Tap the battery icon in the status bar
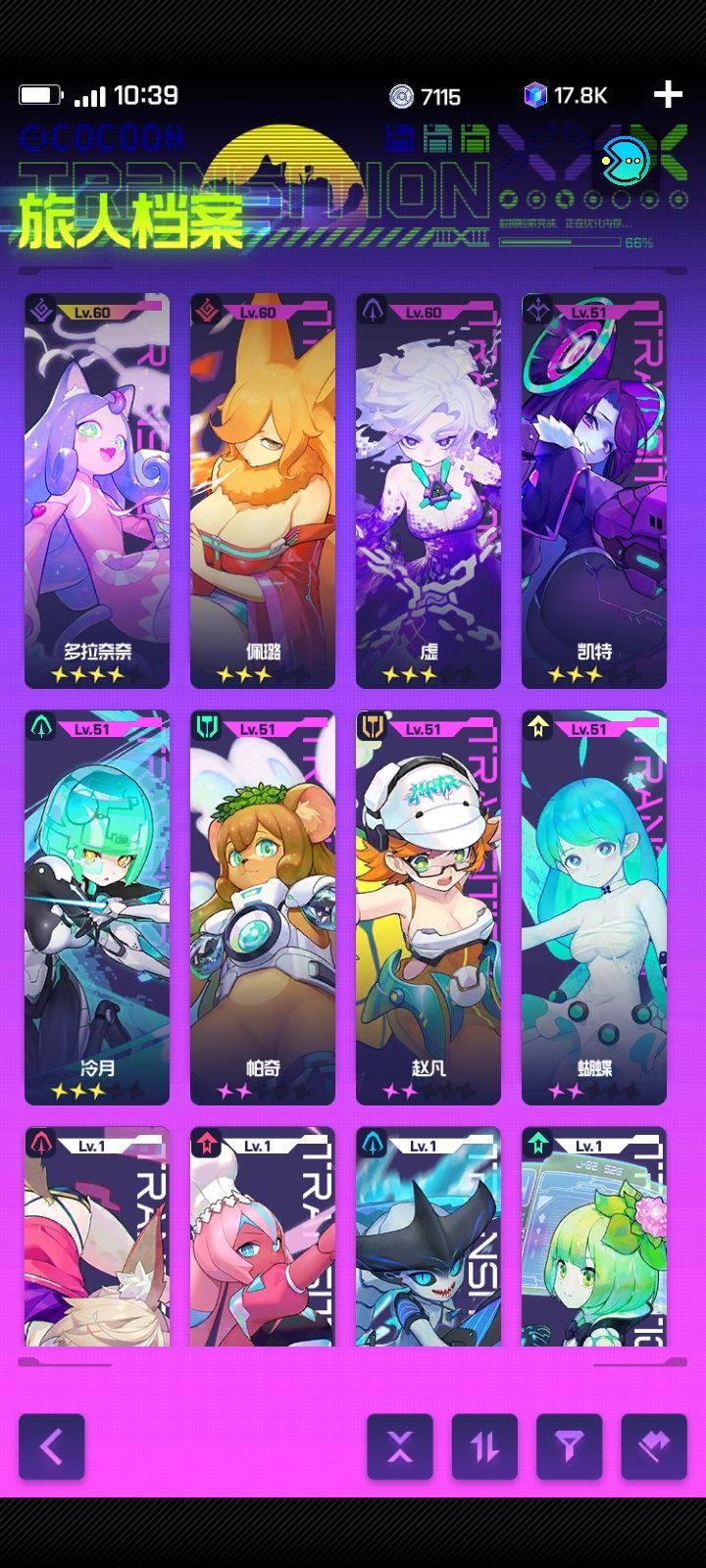 click(40, 94)
